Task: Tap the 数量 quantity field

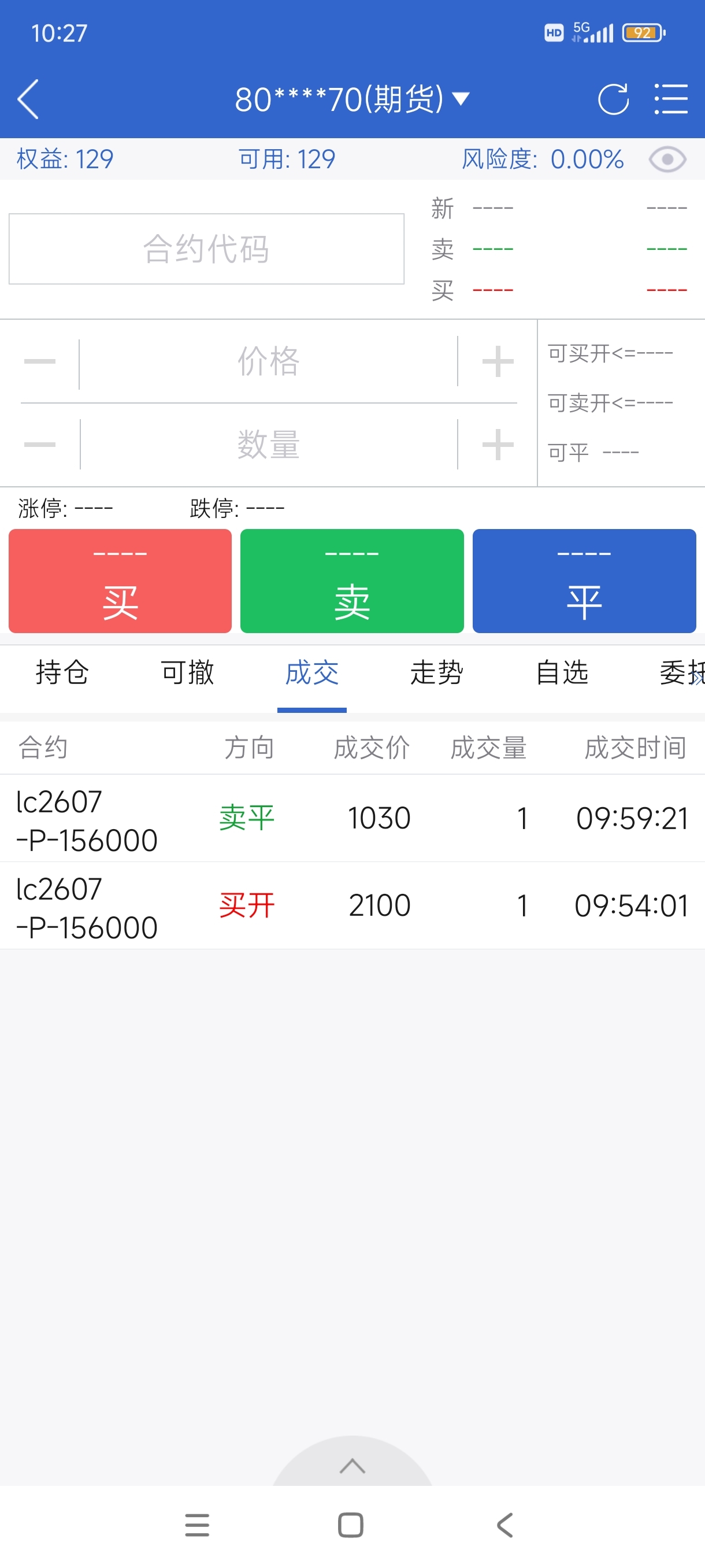Action: tap(268, 445)
